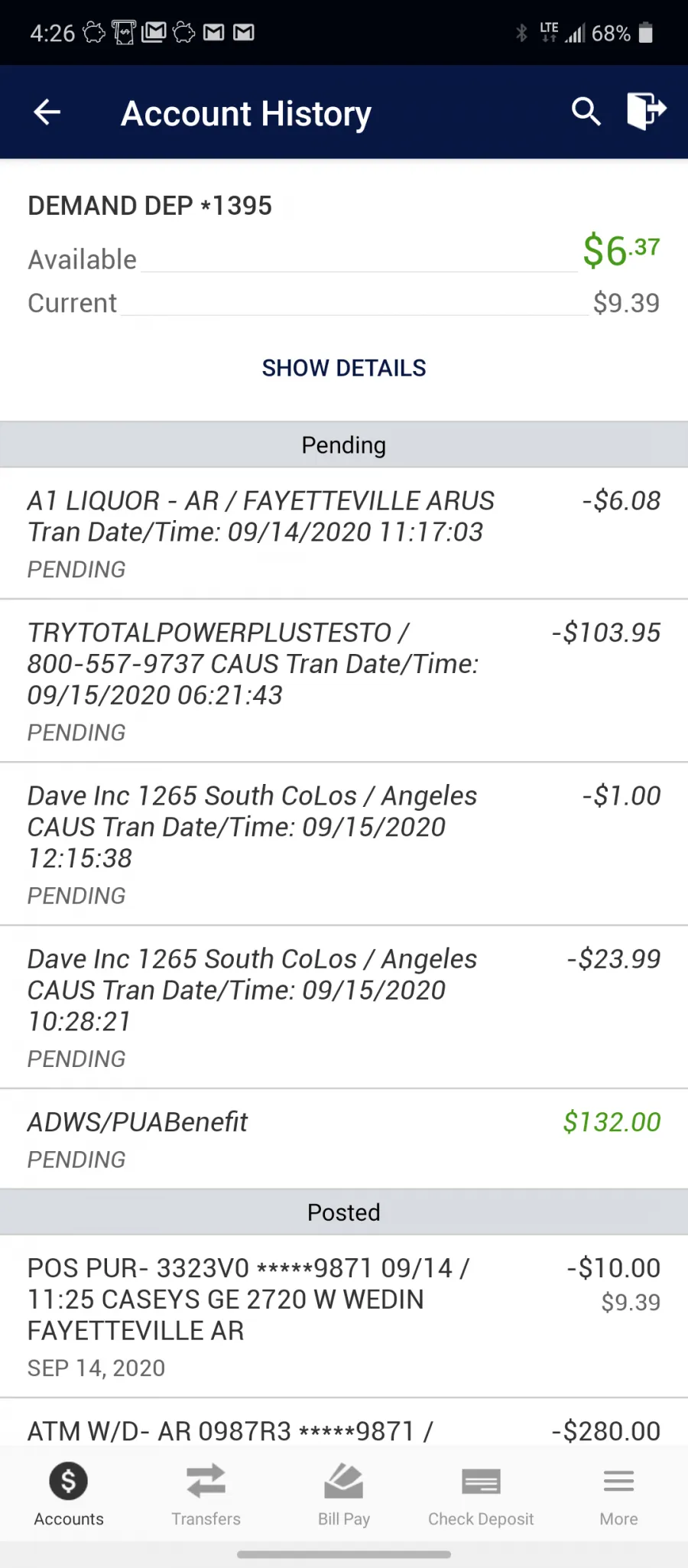Switch to the Transfers tab
This screenshot has height=1568, width=688.
click(206, 1494)
